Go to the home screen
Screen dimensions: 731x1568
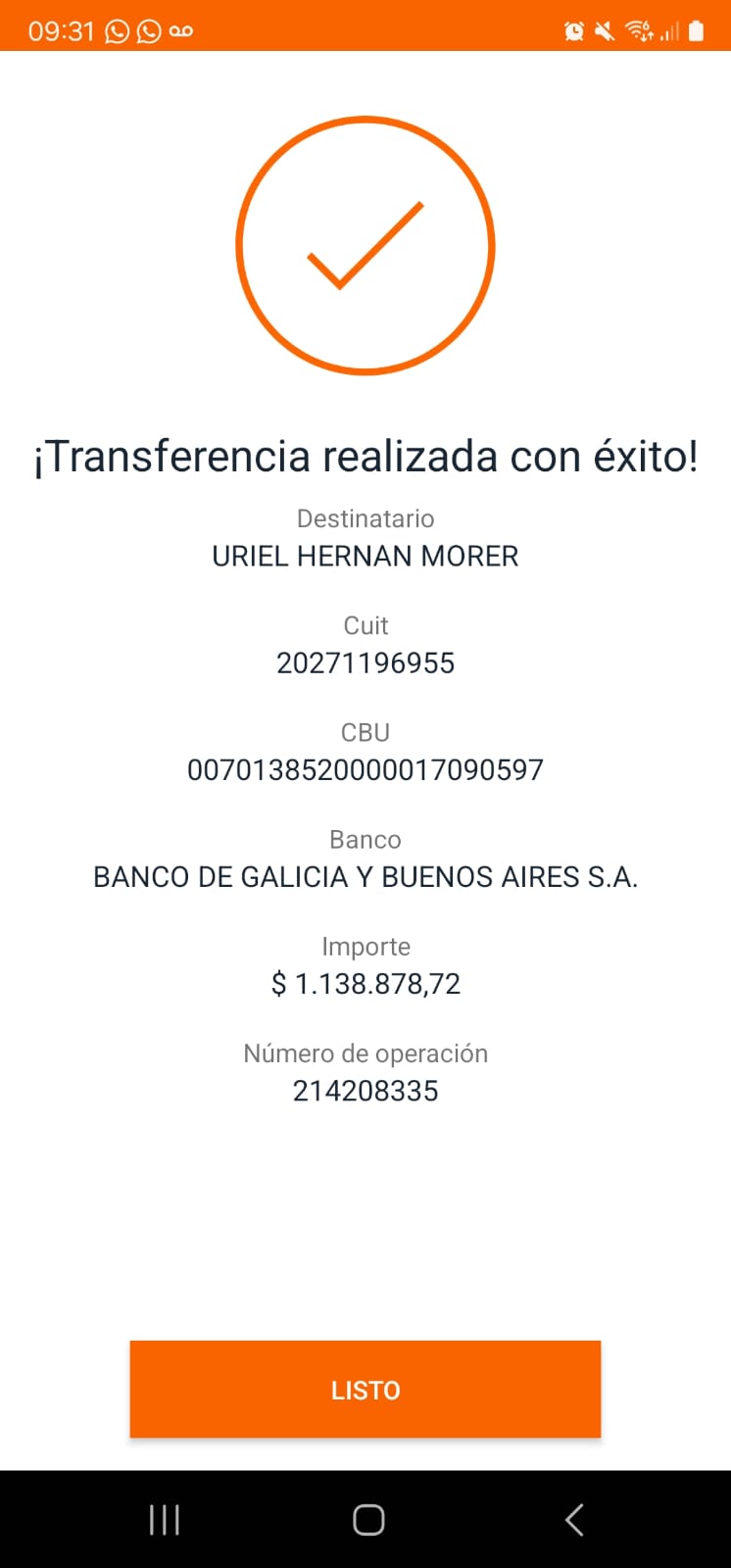[368, 1520]
